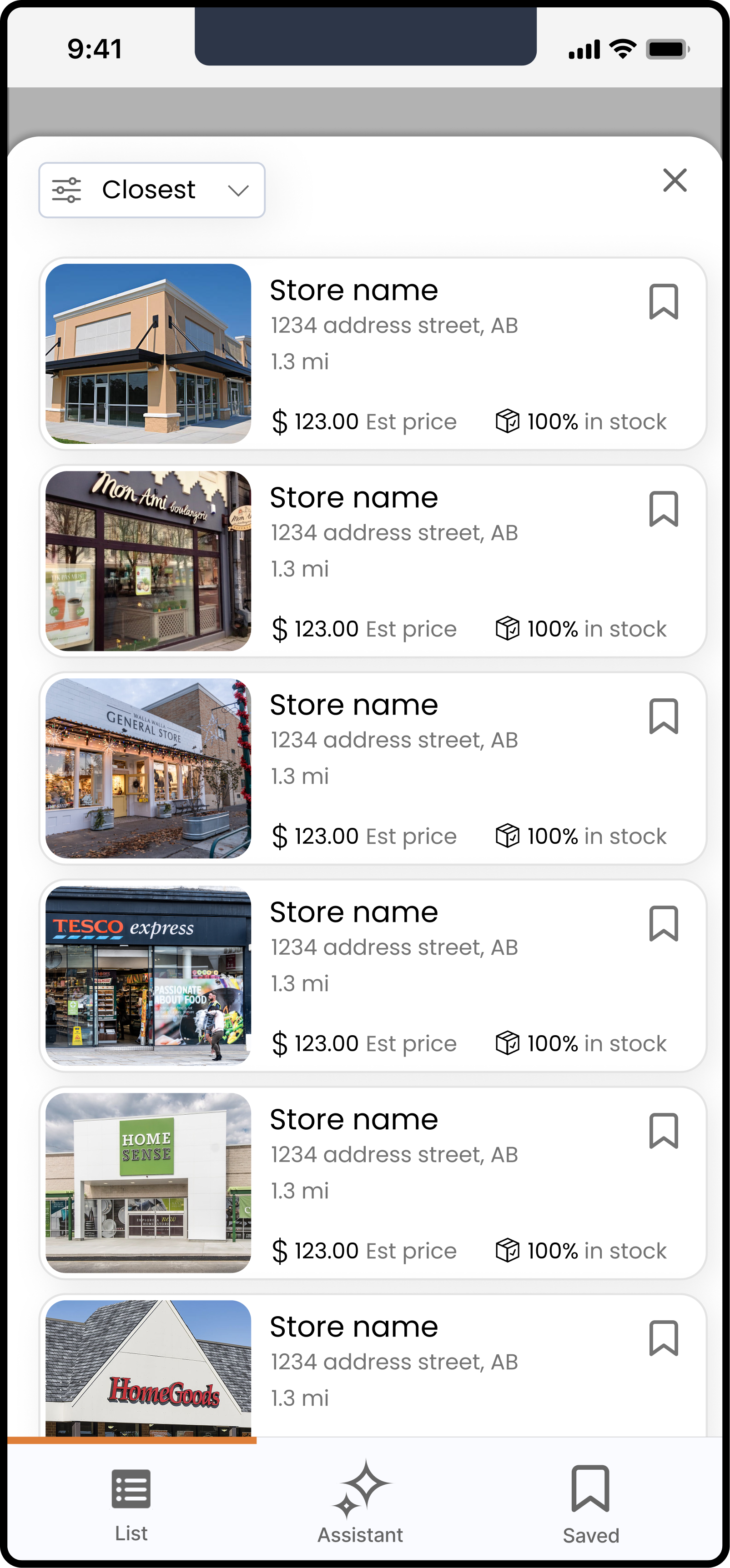The image size is (730, 1568).
Task: Open the Closest sort dropdown
Action: pyautogui.click(x=151, y=190)
